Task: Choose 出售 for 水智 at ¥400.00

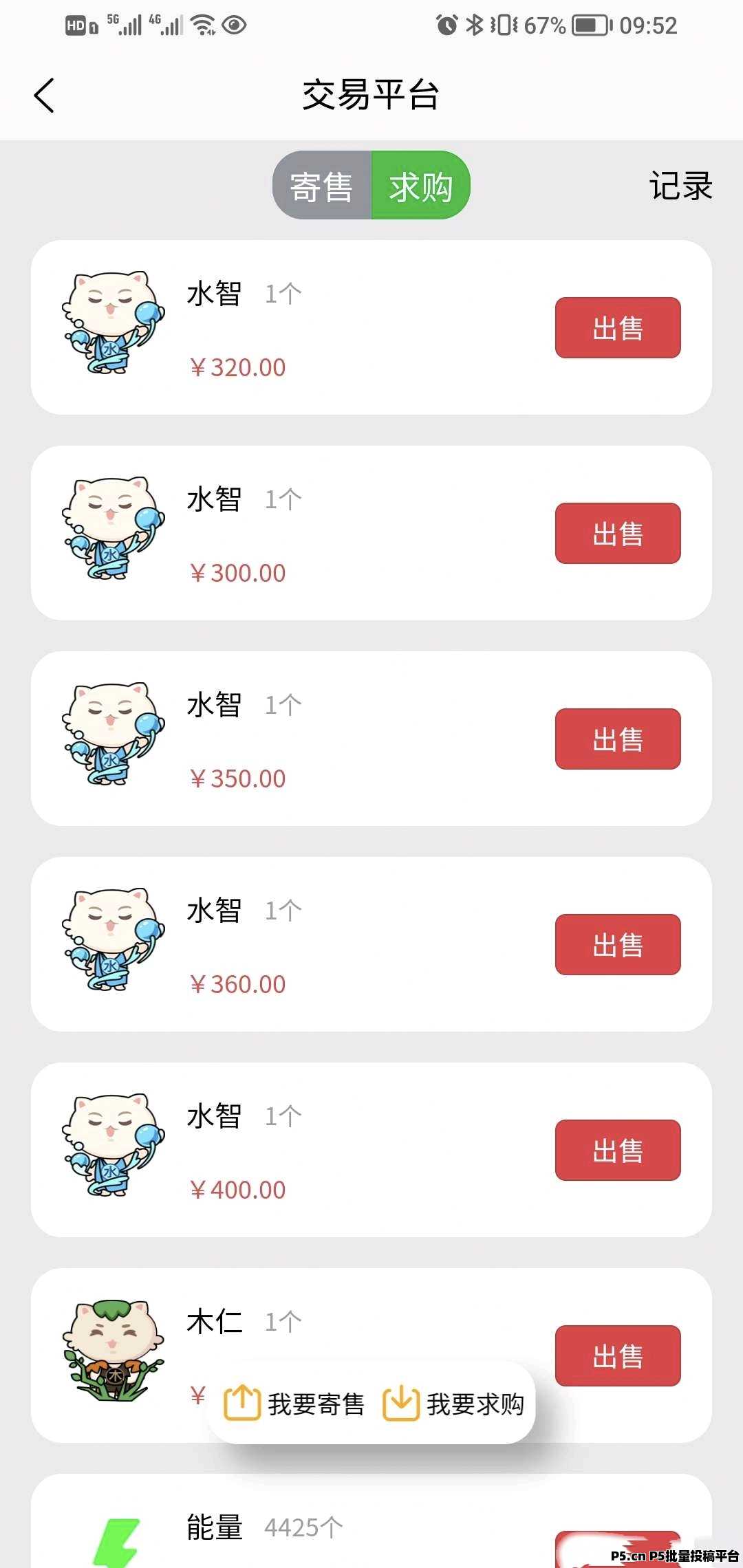Action: pos(617,1151)
